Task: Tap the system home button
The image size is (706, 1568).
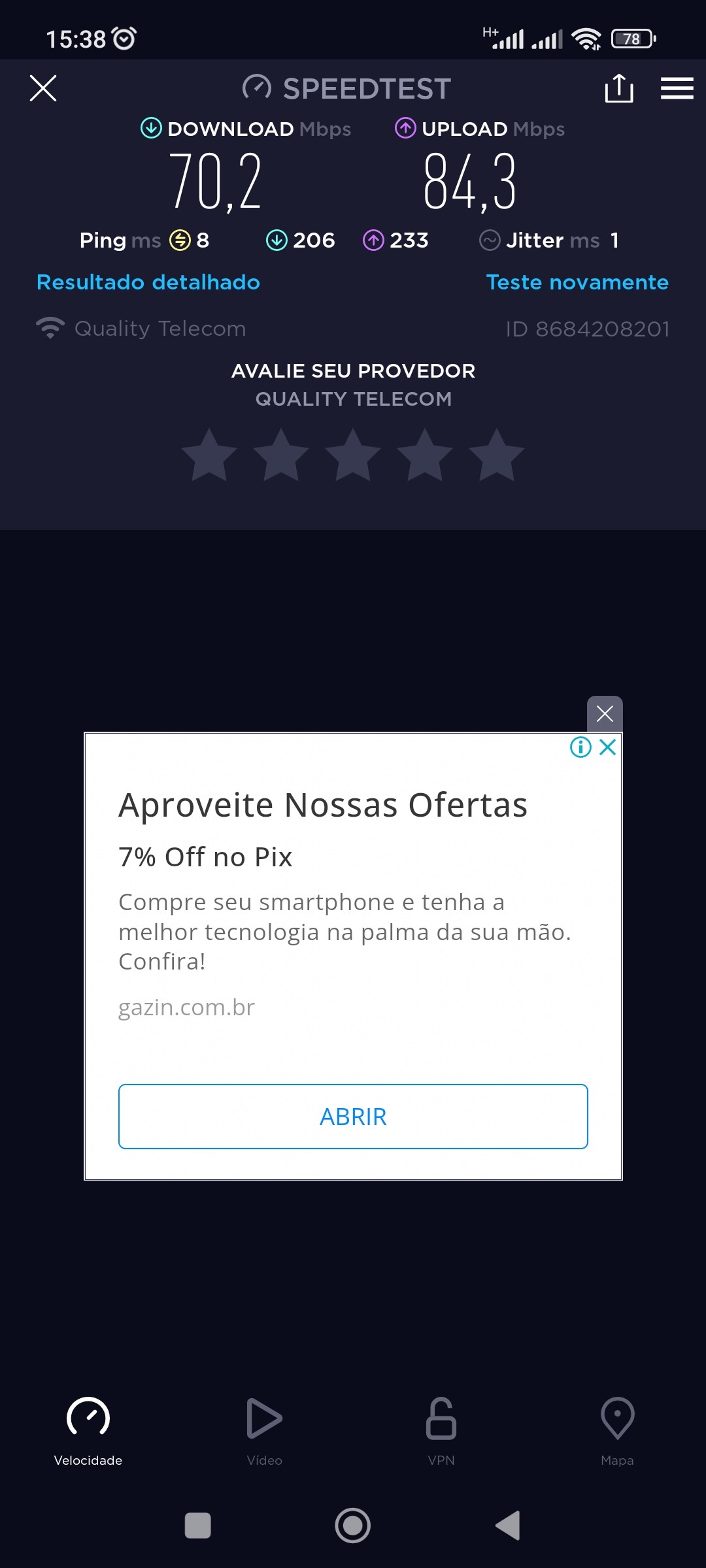Action: click(x=353, y=1526)
